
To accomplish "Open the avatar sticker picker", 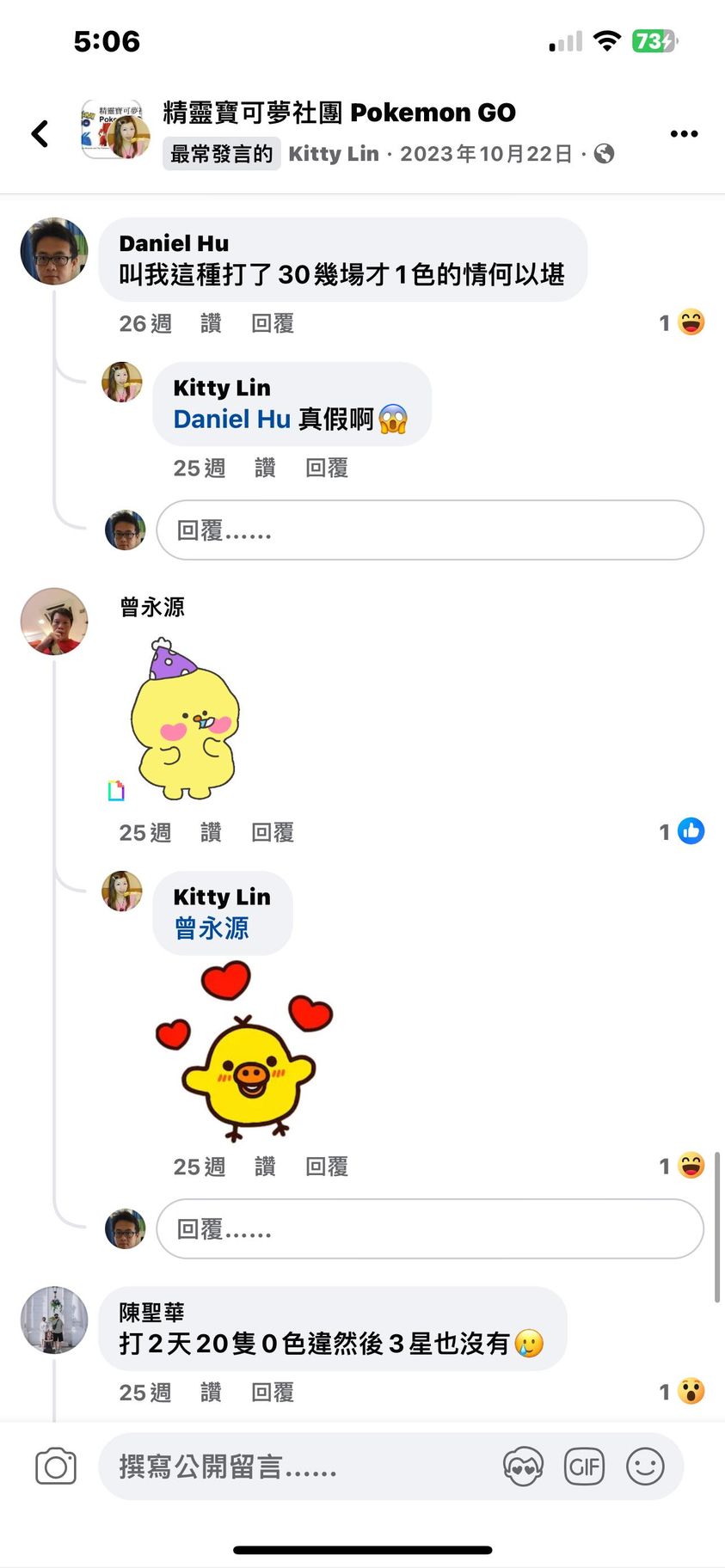I will pyautogui.click(x=523, y=1467).
